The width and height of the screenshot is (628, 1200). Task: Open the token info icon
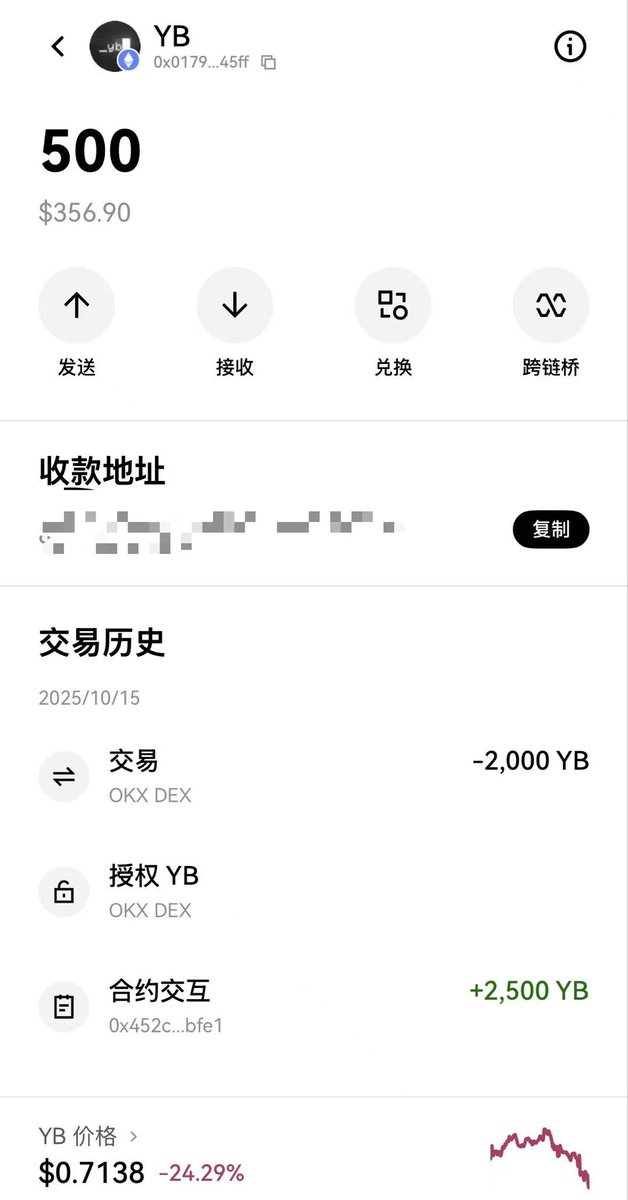(570, 46)
